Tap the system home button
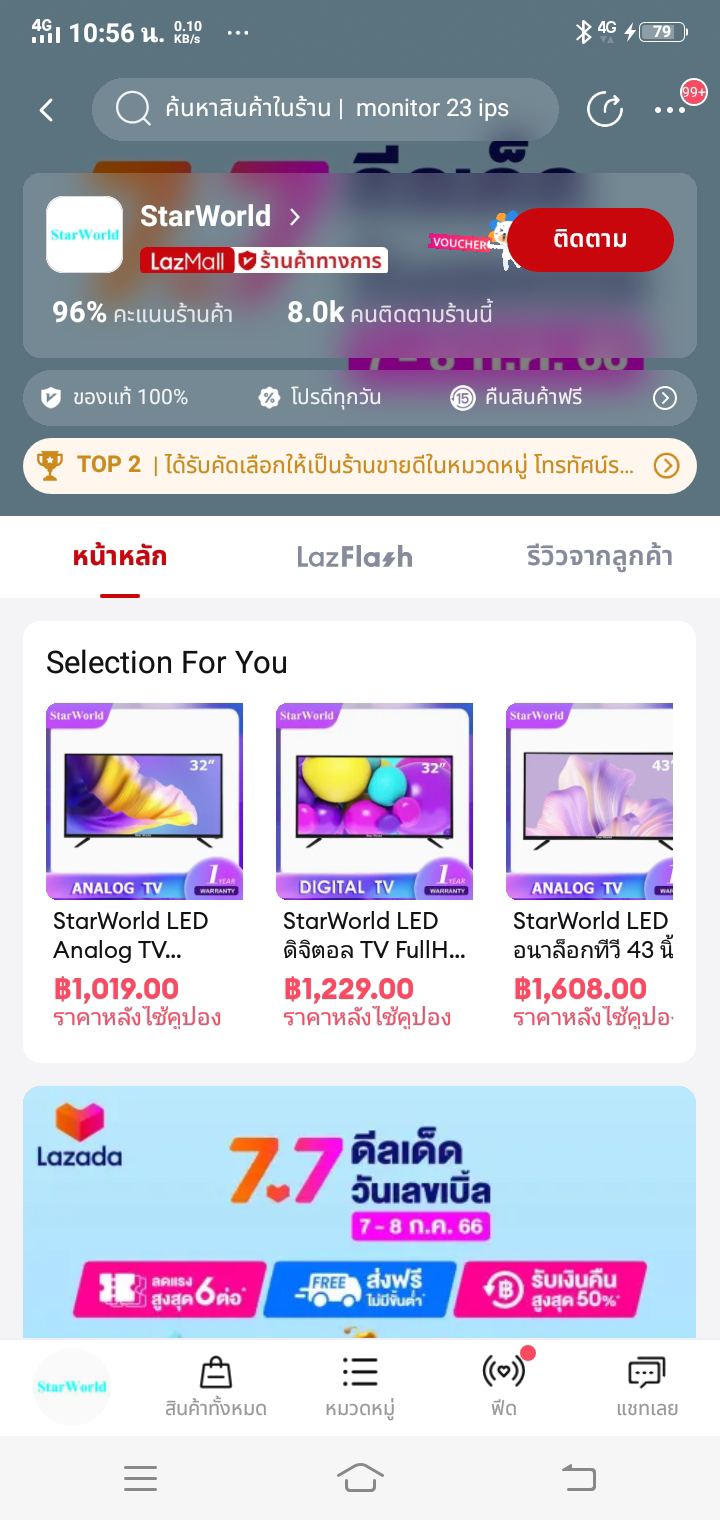720x1520 pixels. tap(360, 1477)
